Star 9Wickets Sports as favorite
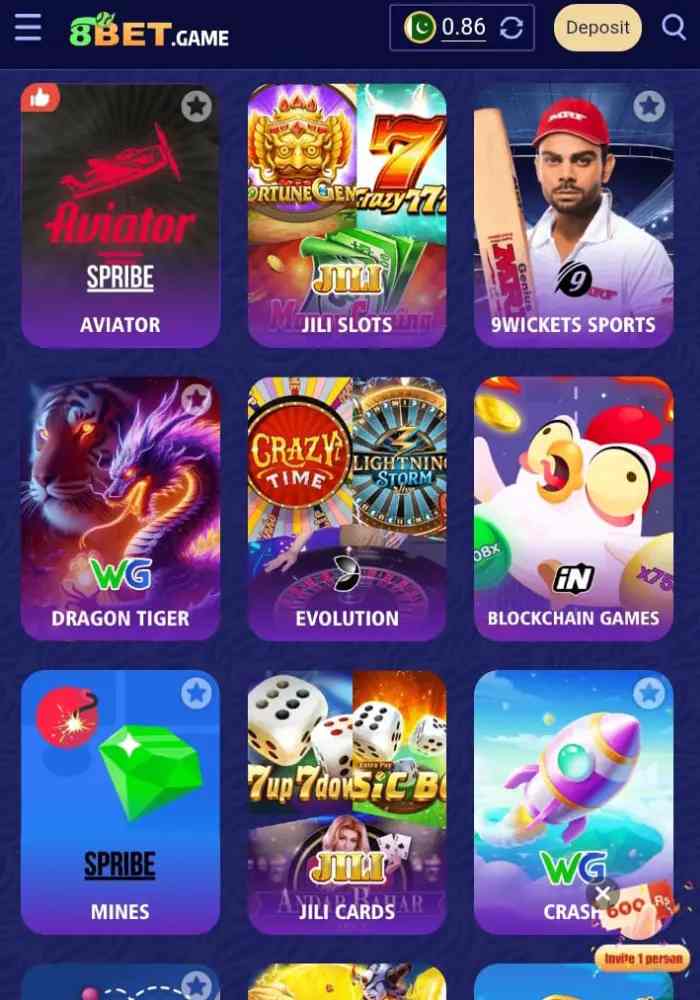 click(x=650, y=105)
